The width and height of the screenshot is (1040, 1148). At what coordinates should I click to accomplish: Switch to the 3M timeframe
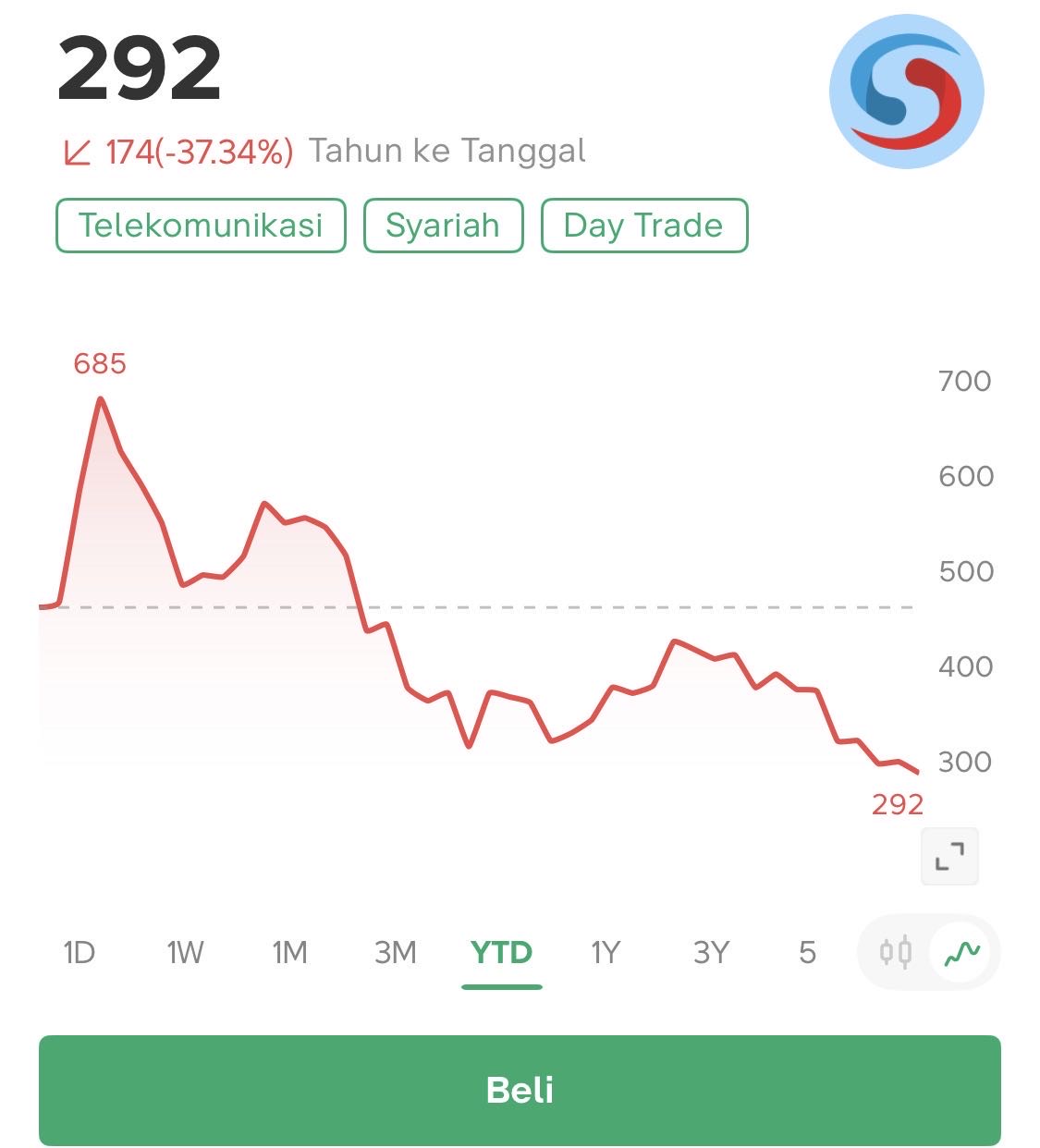pos(396,952)
